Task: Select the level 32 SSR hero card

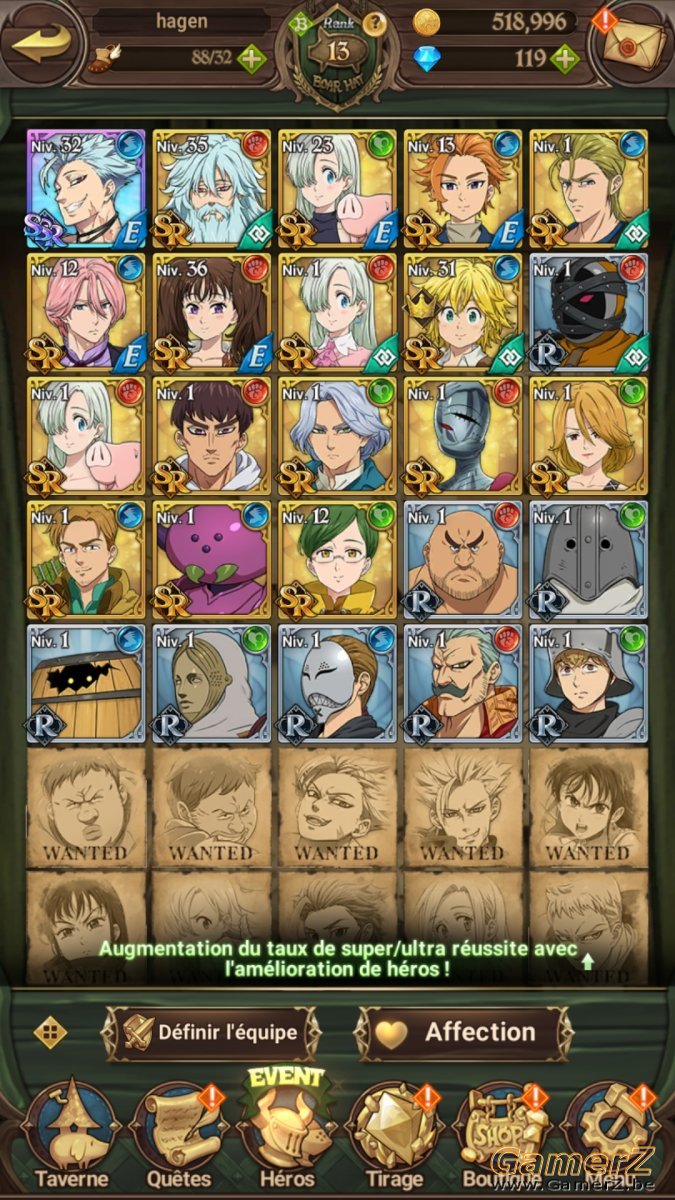Action: pos(86,188)
